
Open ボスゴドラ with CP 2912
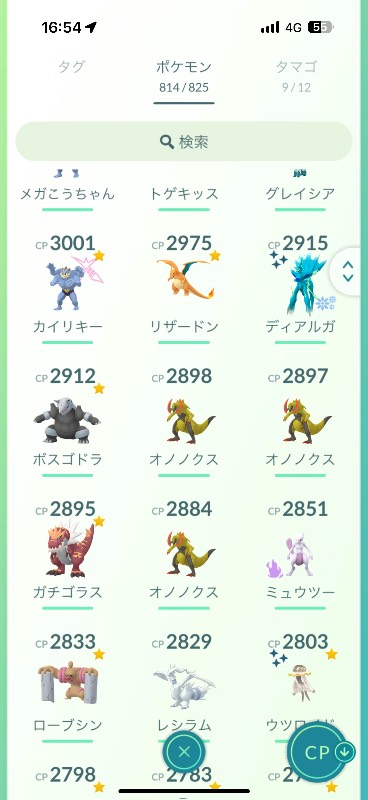point(68,420)
